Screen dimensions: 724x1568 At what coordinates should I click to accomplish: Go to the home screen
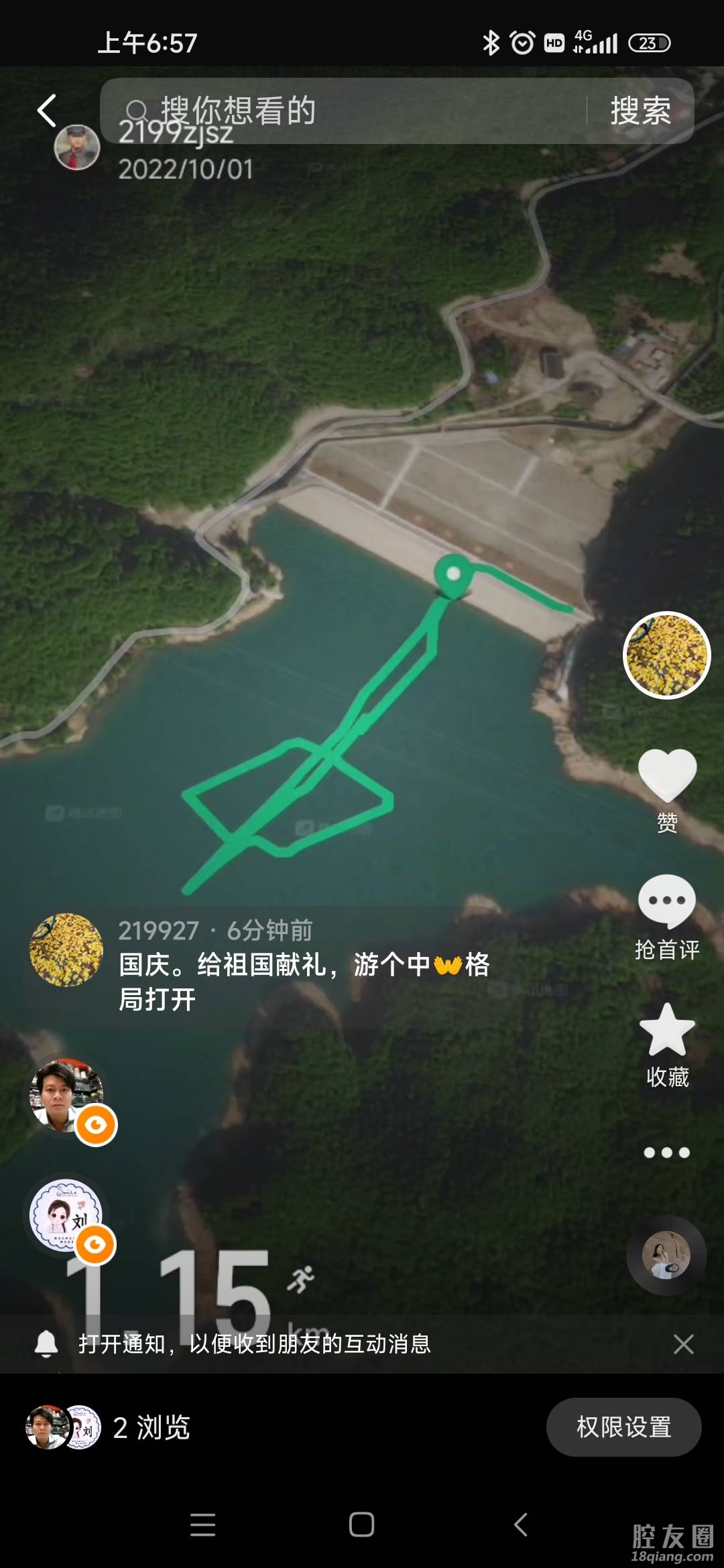point(361,1524)
